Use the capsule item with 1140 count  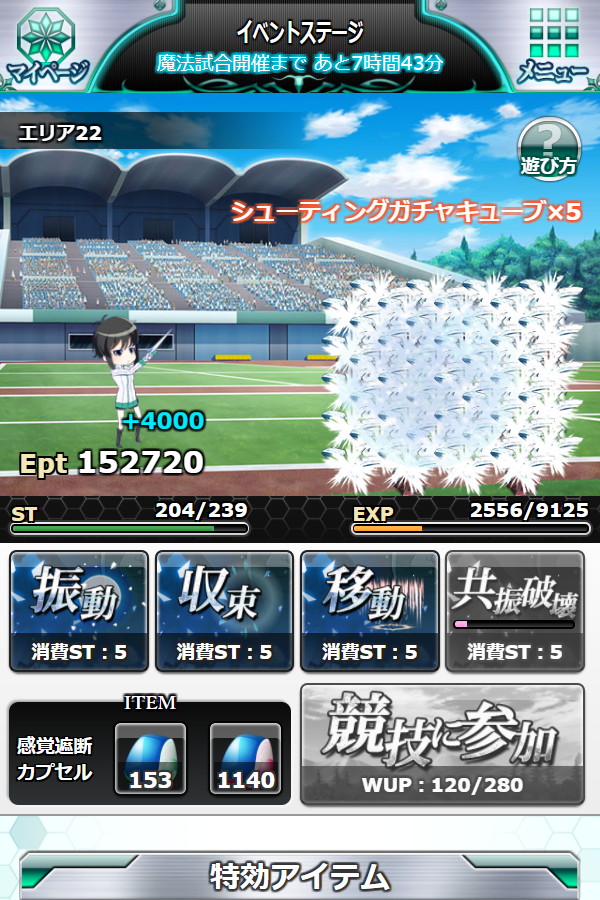(245, 758)
